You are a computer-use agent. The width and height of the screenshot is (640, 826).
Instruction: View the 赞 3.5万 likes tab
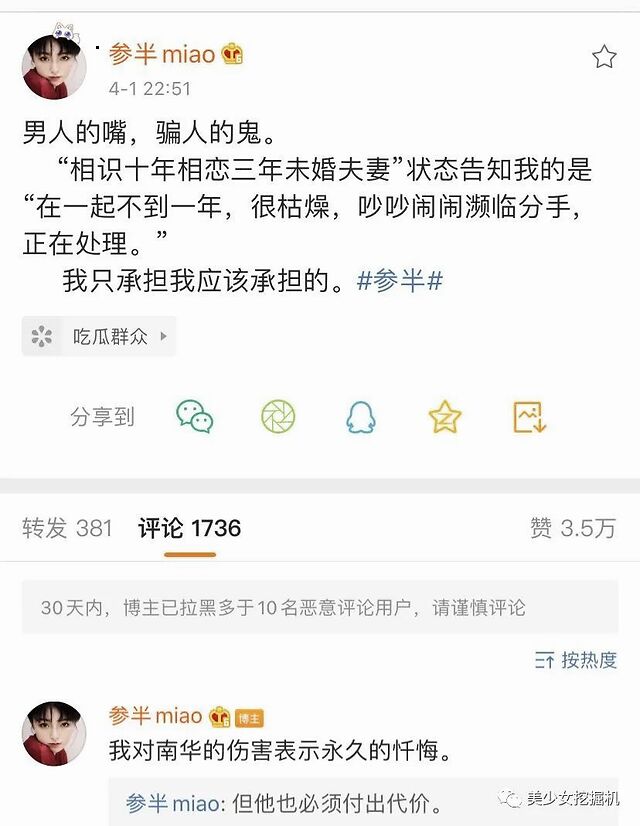(x=572, y=528)
